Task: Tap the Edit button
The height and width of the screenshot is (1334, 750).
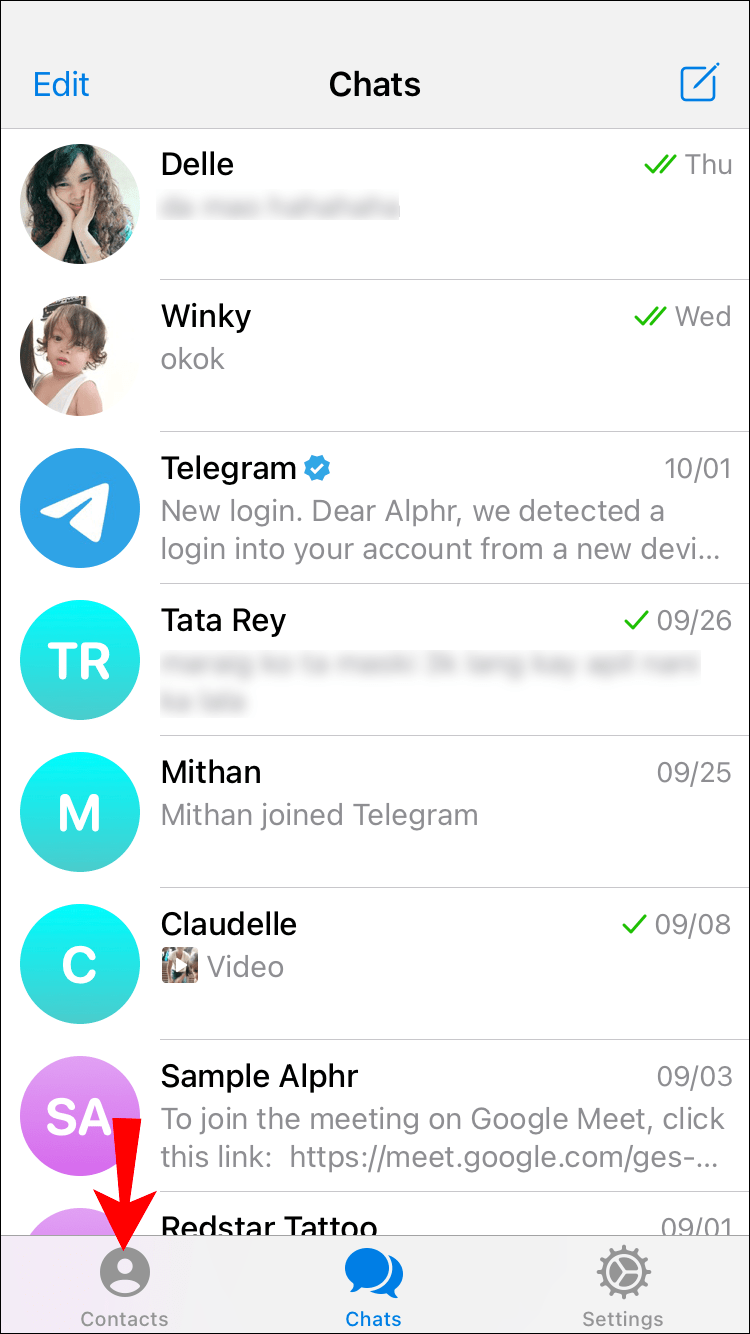Action: click(61, 84)
